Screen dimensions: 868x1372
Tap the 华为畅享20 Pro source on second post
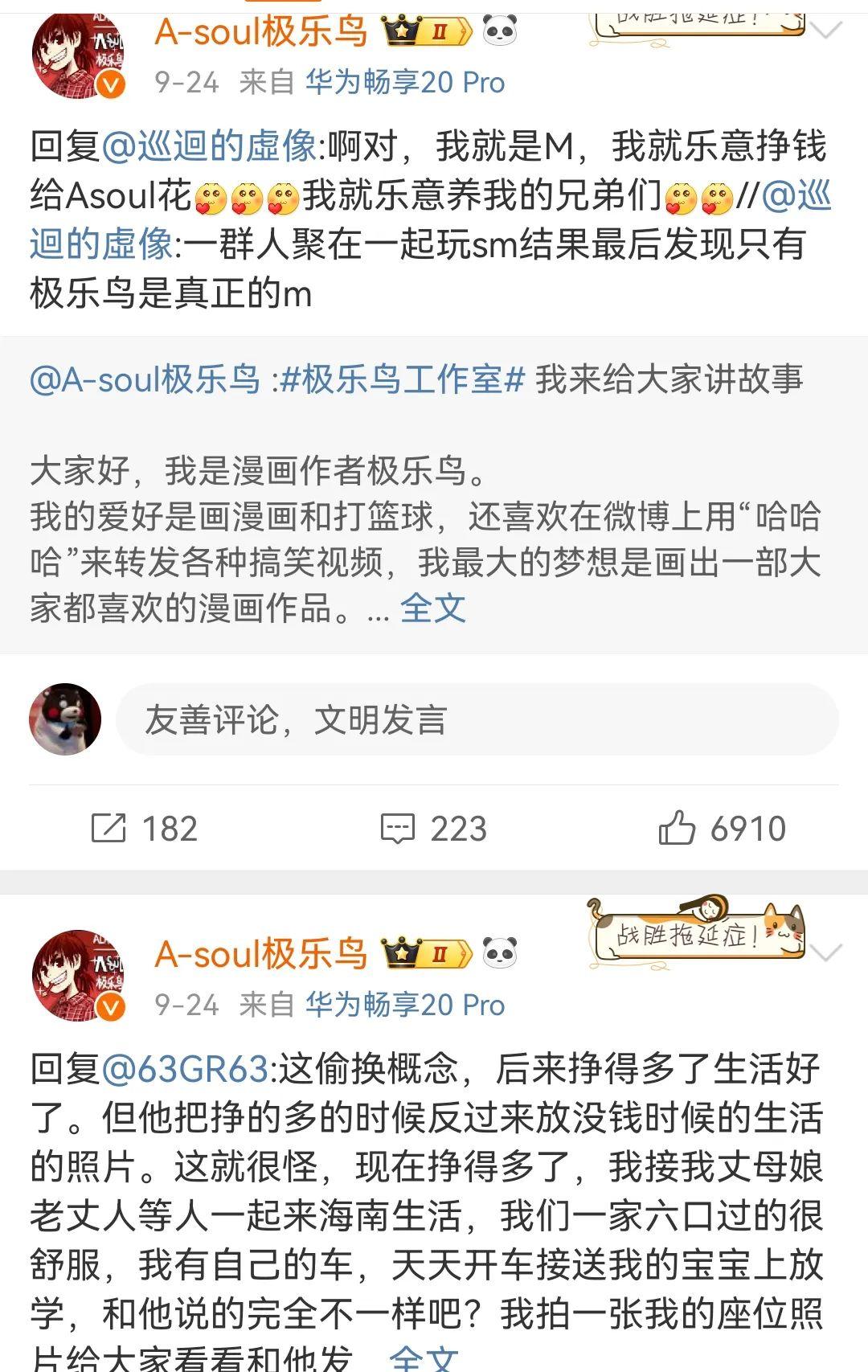click(x=405, y=1005)
